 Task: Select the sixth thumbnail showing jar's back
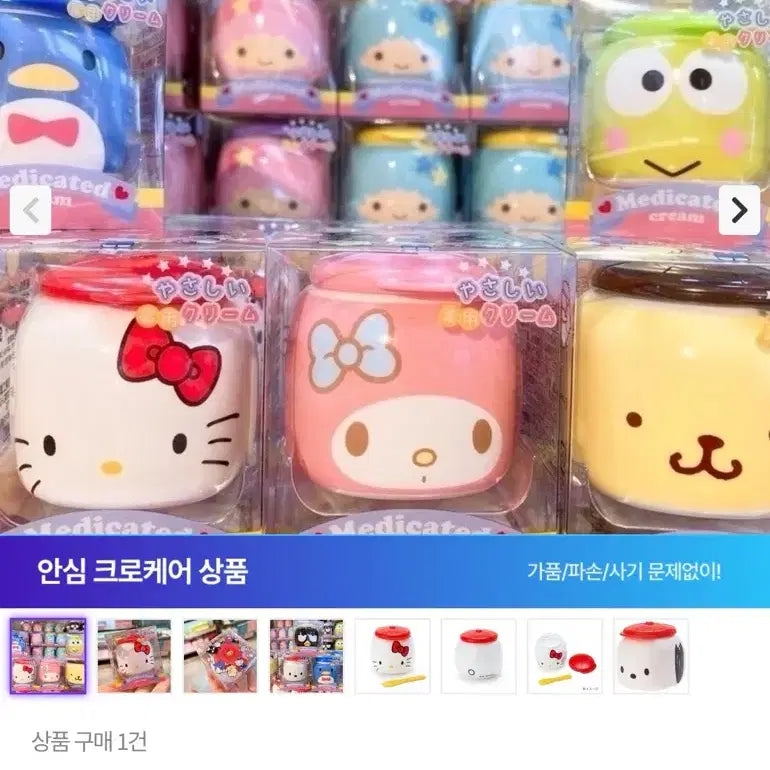(x=478, y=656)
